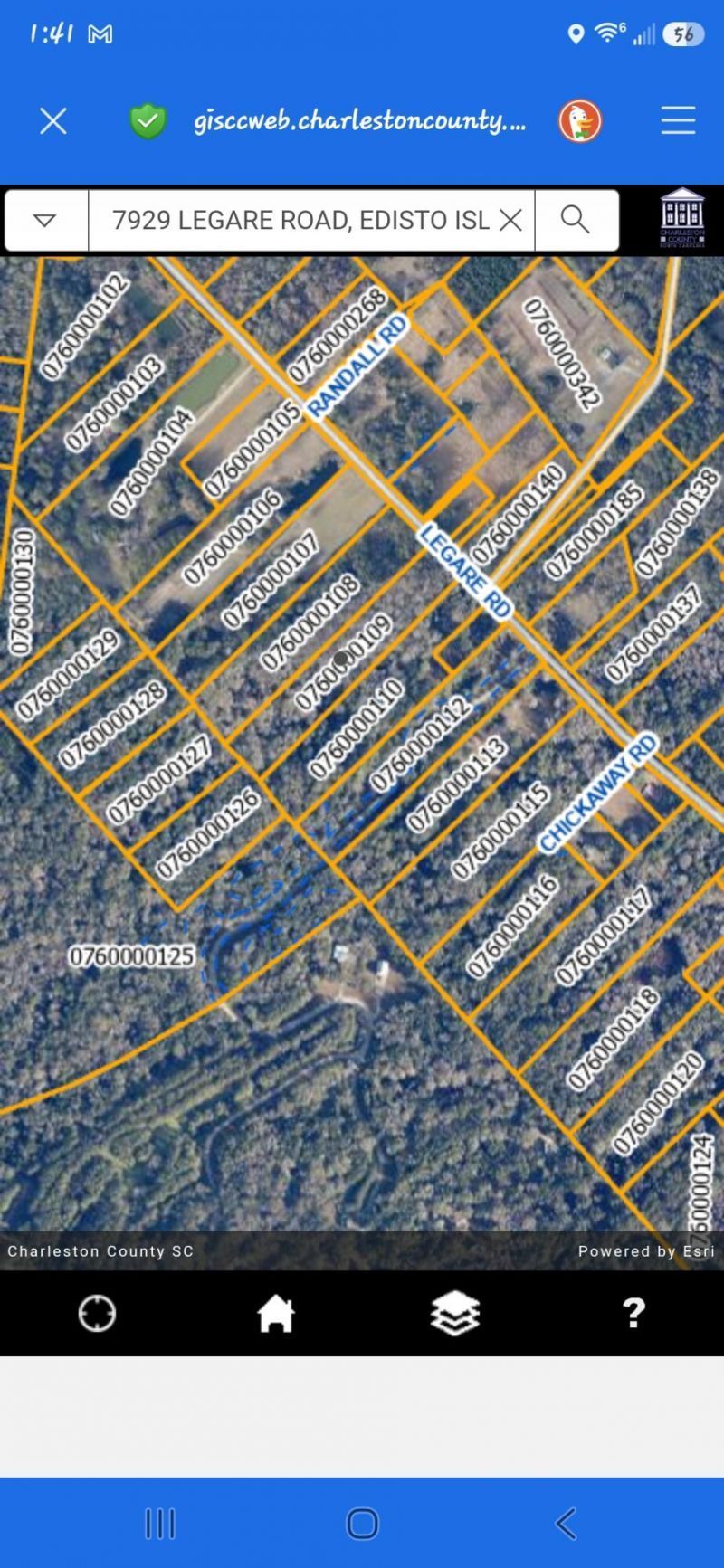The height and width of the screenshot is (1568, 724).
Task: Open the browser hamburger menu
Action: click(x=678, y=120)
